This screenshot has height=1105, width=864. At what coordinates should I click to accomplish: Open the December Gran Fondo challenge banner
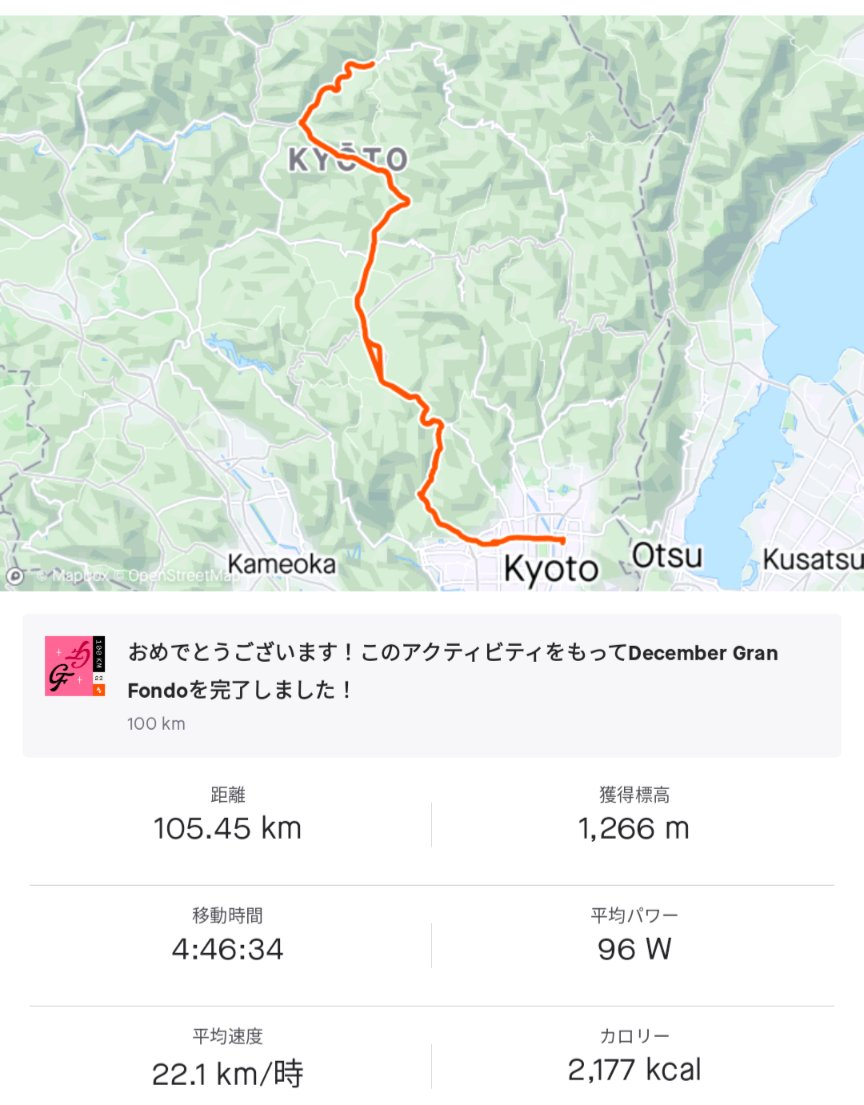coord(432,685)
